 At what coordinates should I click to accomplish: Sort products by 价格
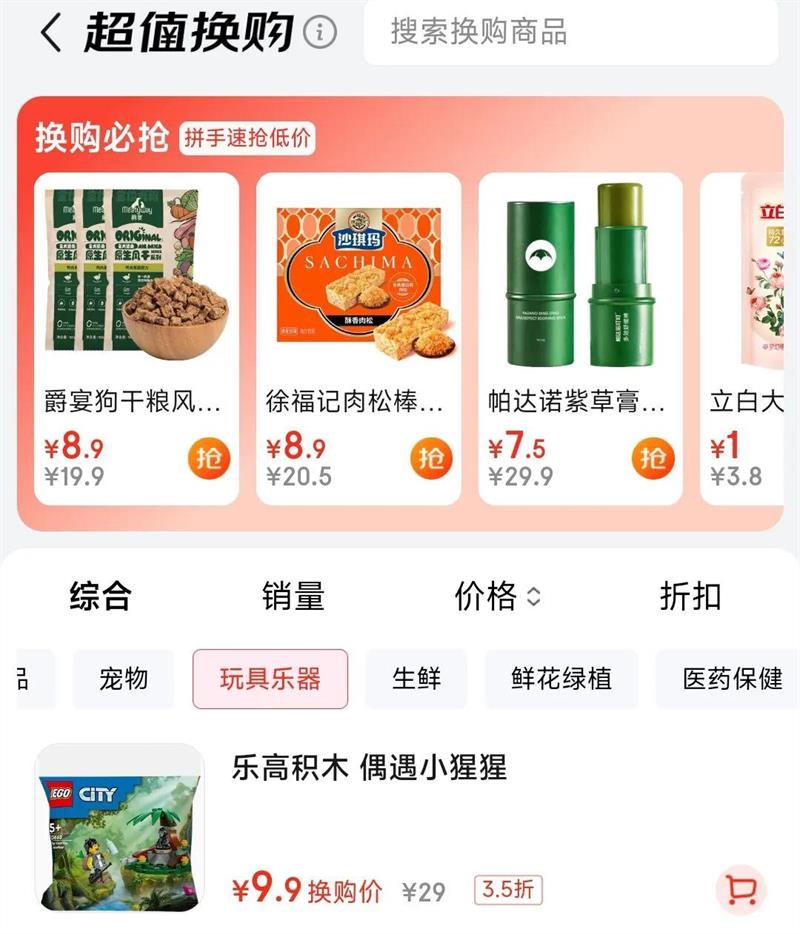pos(497,597)
